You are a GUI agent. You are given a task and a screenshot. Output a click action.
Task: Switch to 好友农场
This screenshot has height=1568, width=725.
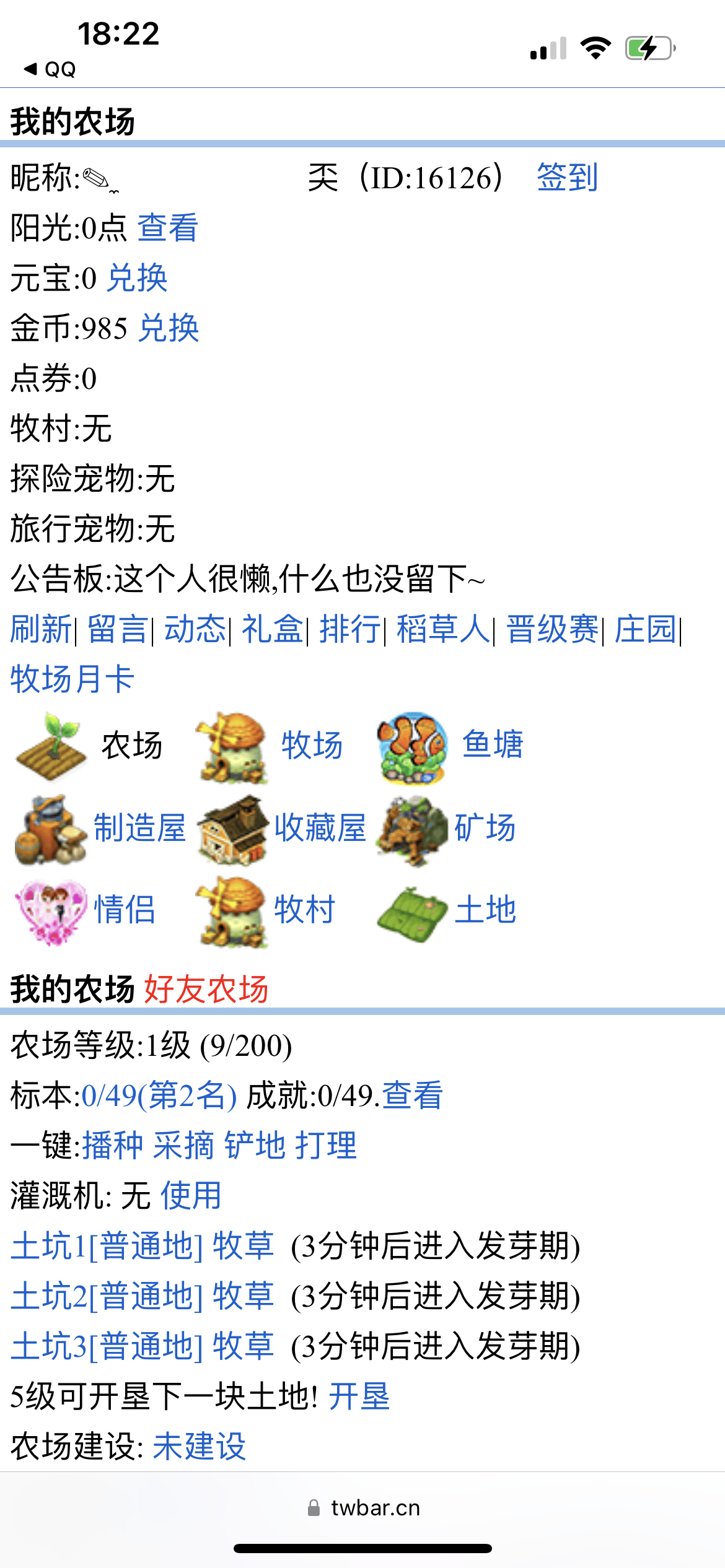pos(206,989)
